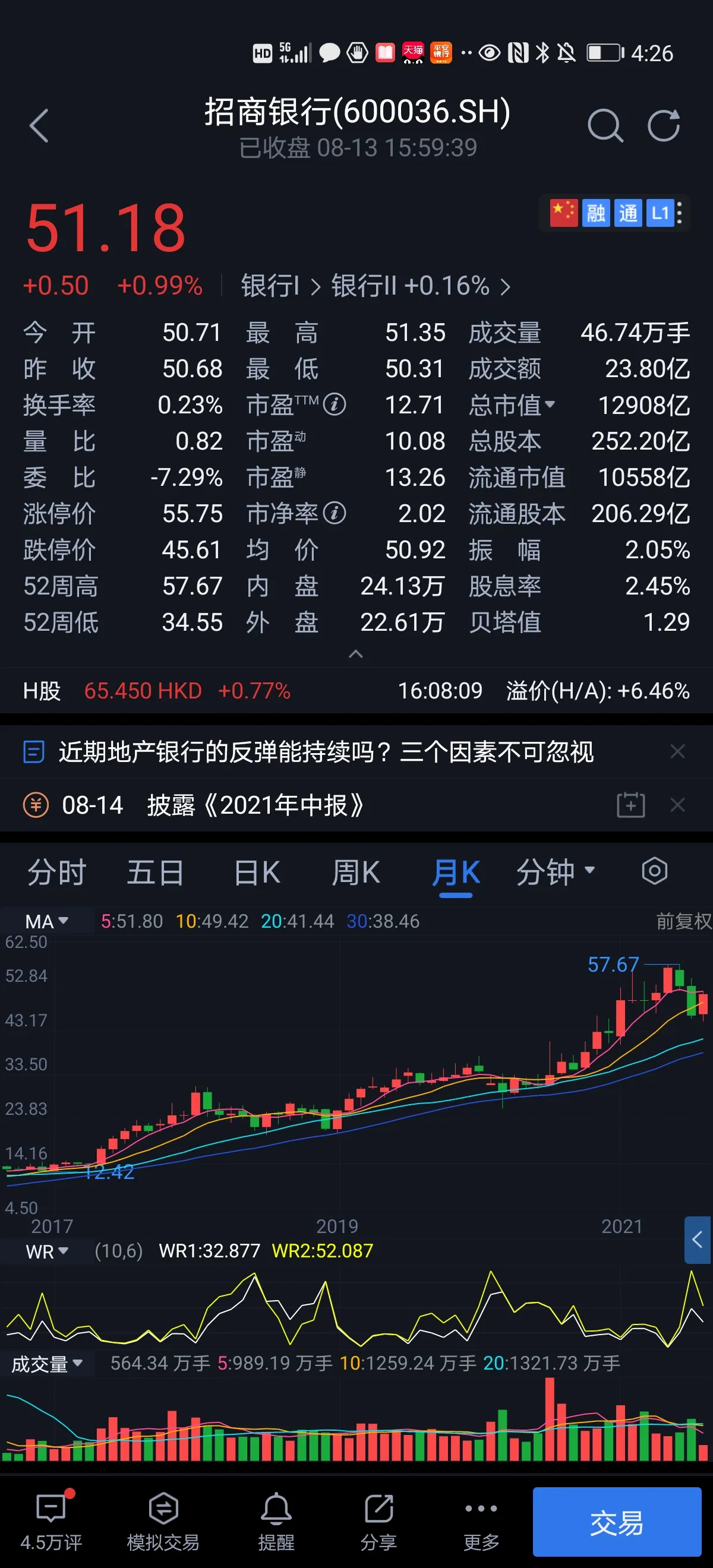Screen dimensions: 713x1568
Task: Switch to the 日K chart tab
Action: pos(257,872)
